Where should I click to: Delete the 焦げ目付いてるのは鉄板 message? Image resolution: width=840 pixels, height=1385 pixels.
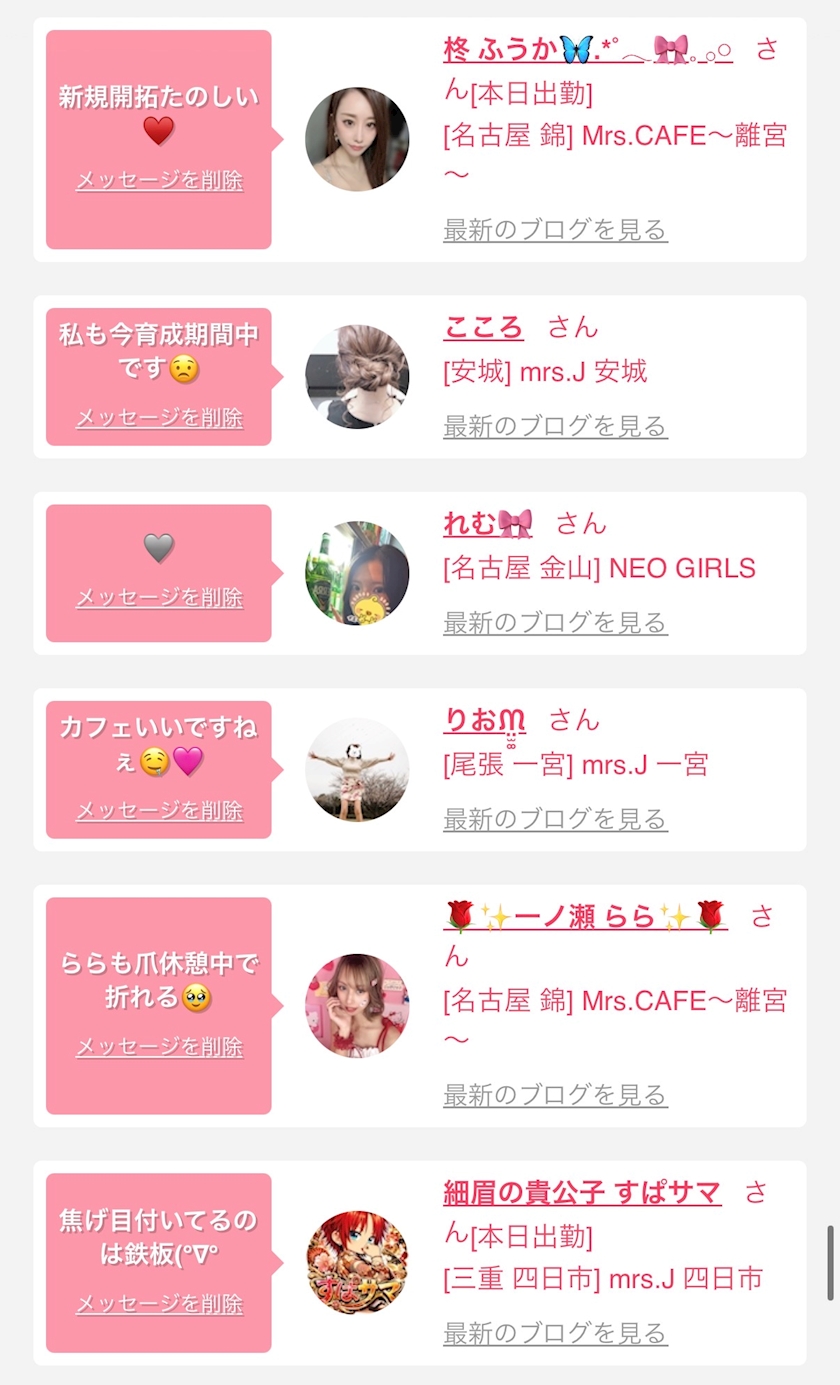[159, 1304]
